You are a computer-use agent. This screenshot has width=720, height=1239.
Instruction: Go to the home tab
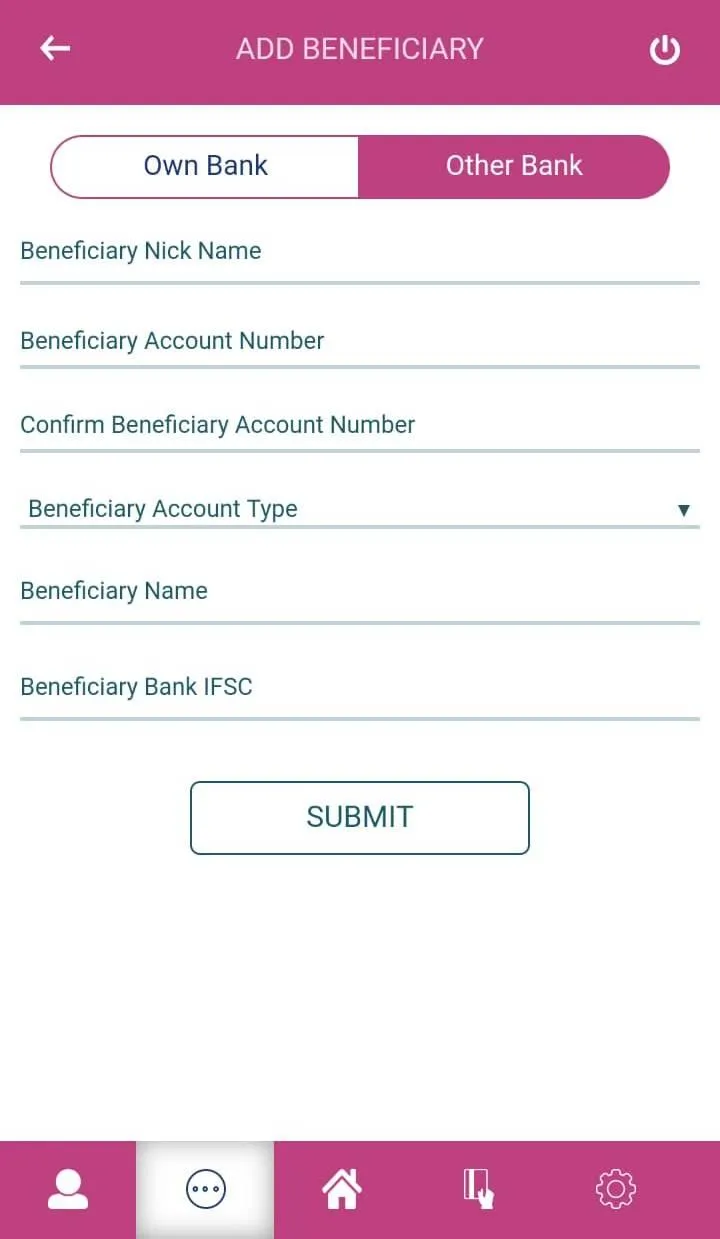point(342,1189)
